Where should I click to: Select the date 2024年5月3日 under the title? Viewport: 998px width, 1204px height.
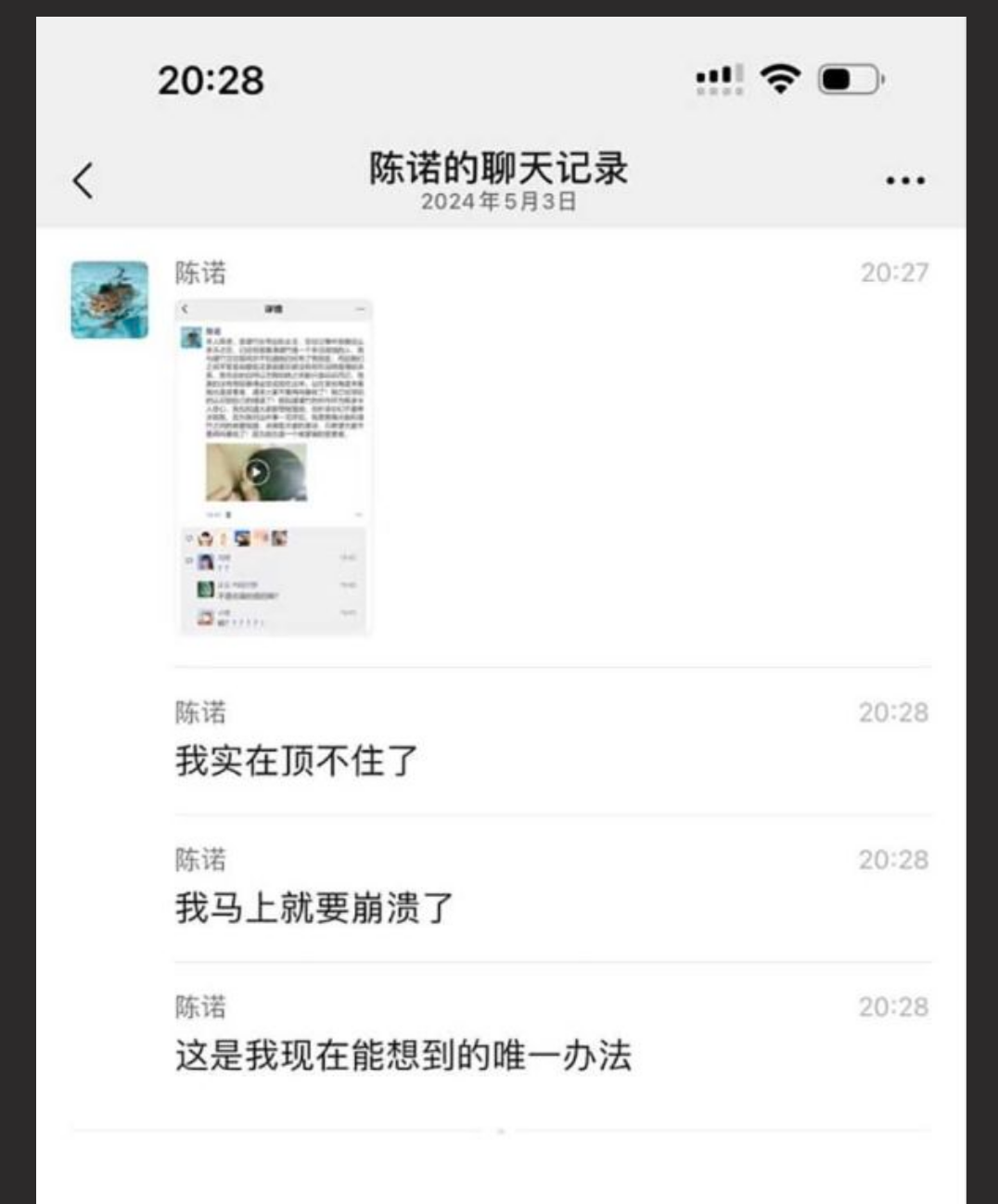click(x=499, y=199)
